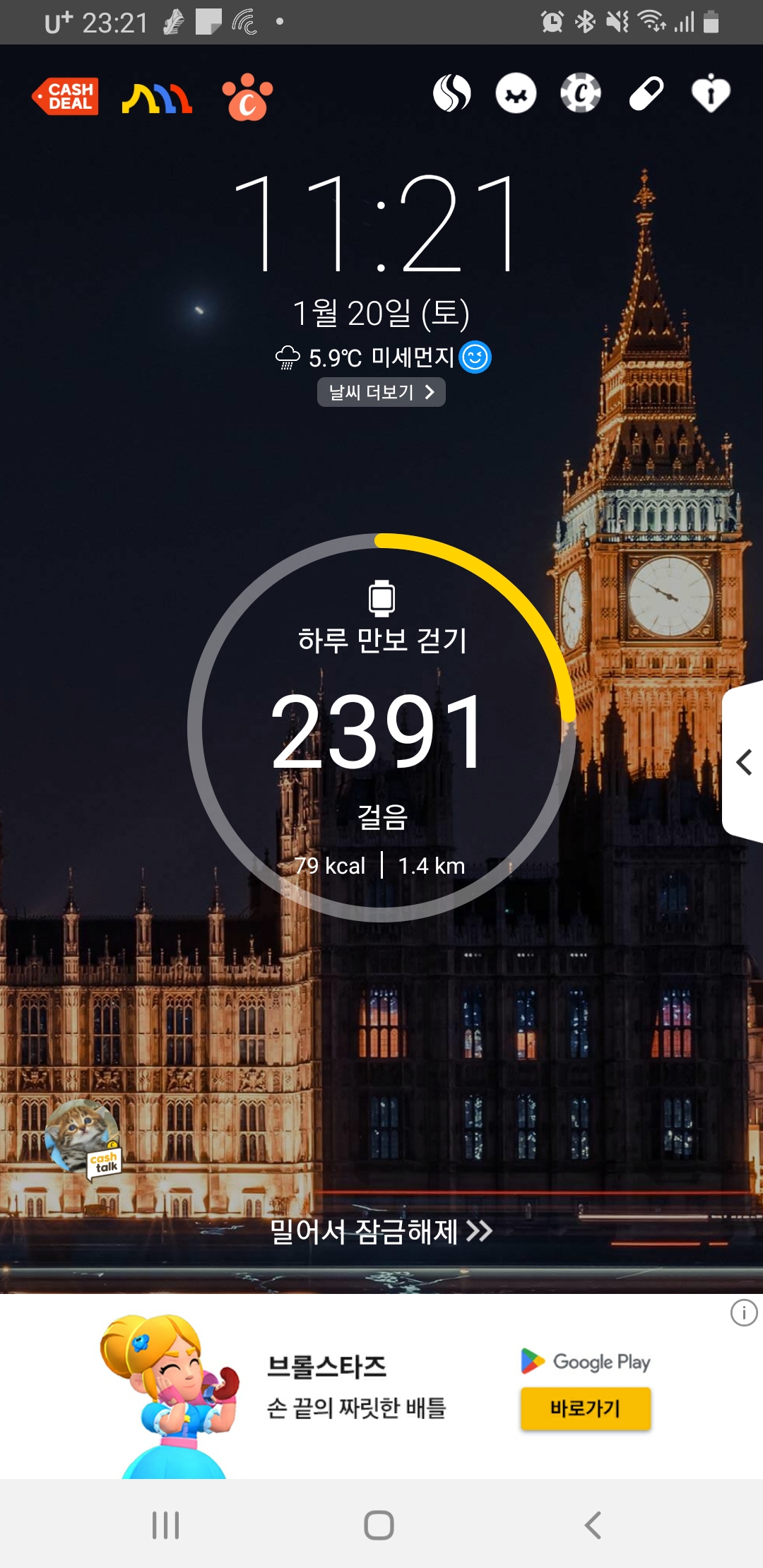Open the heart info icon

pos(711,93)
